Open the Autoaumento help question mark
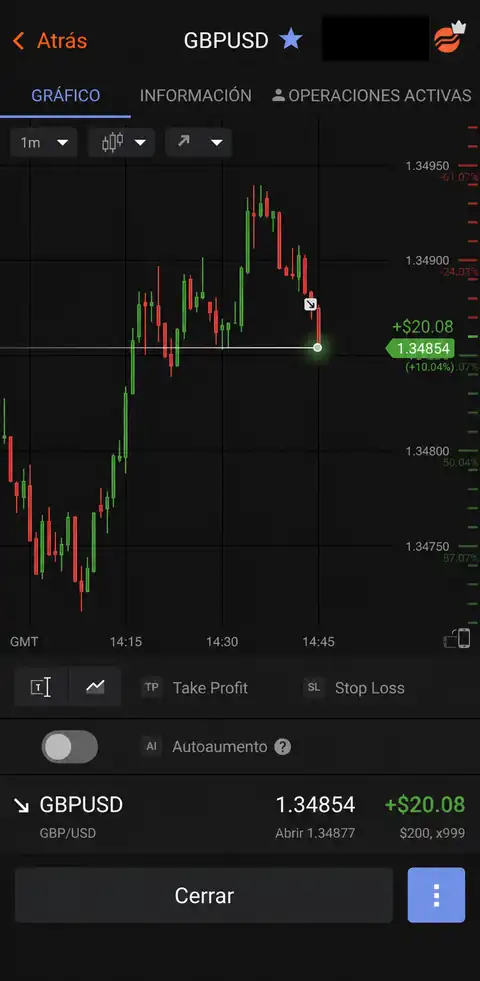Screen dimensions: 480x981 (x=283, y=746)
